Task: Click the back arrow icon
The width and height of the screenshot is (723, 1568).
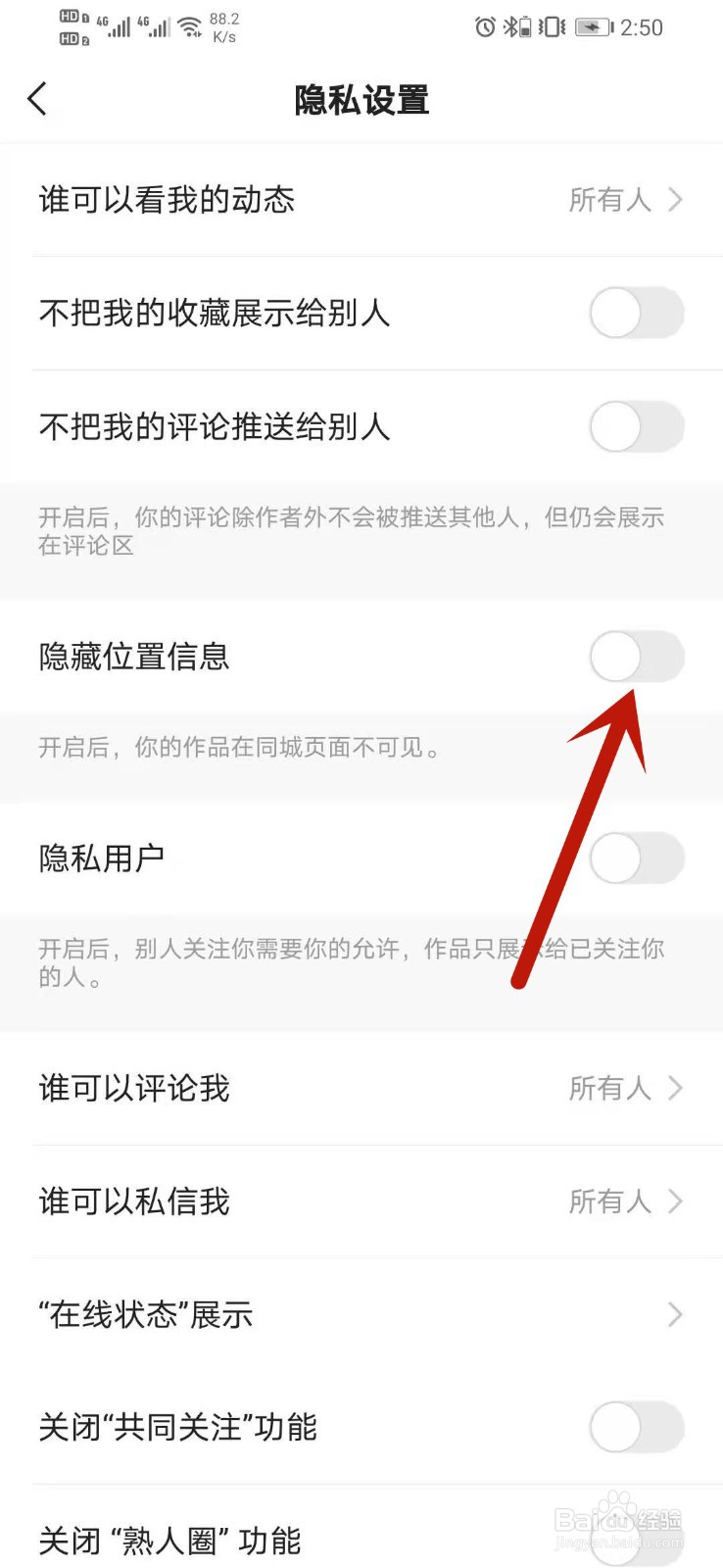Action: point(37,99)
